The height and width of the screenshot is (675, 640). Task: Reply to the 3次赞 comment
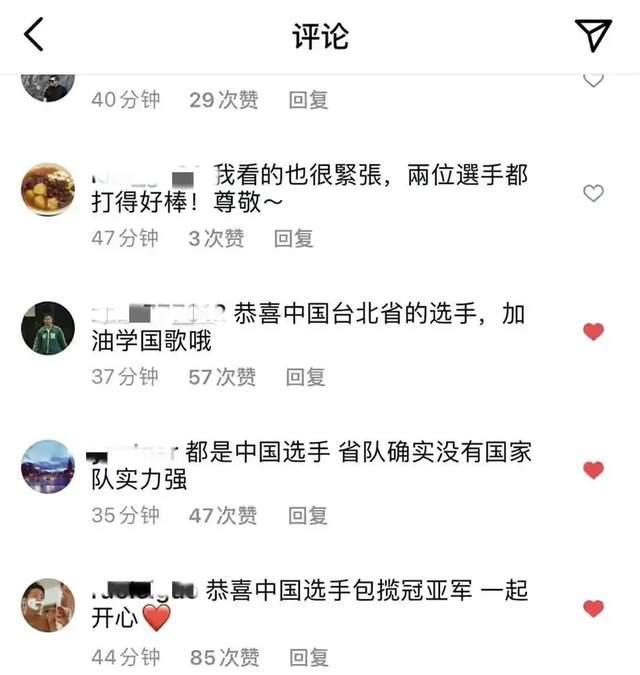(294, 238)
